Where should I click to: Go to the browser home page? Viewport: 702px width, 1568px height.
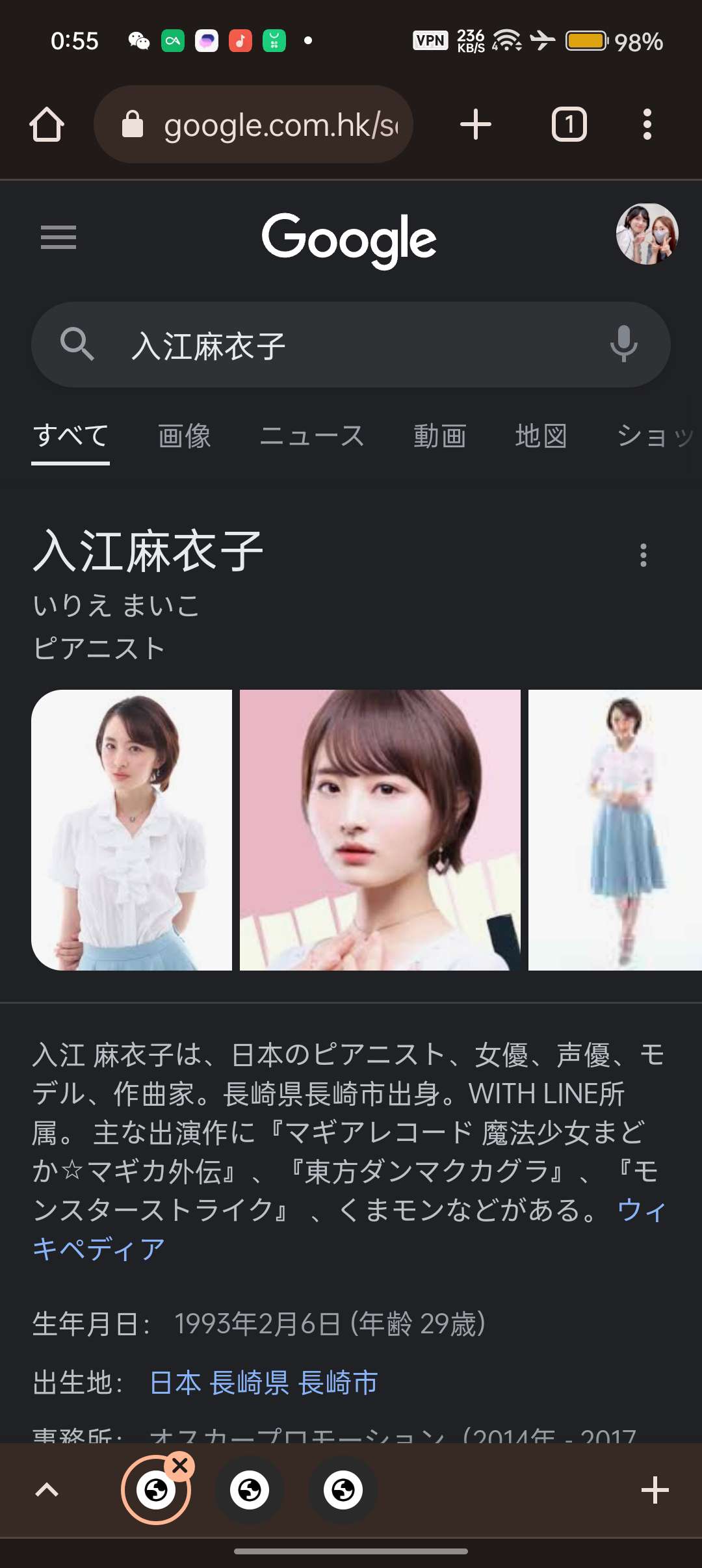(47, 124)
